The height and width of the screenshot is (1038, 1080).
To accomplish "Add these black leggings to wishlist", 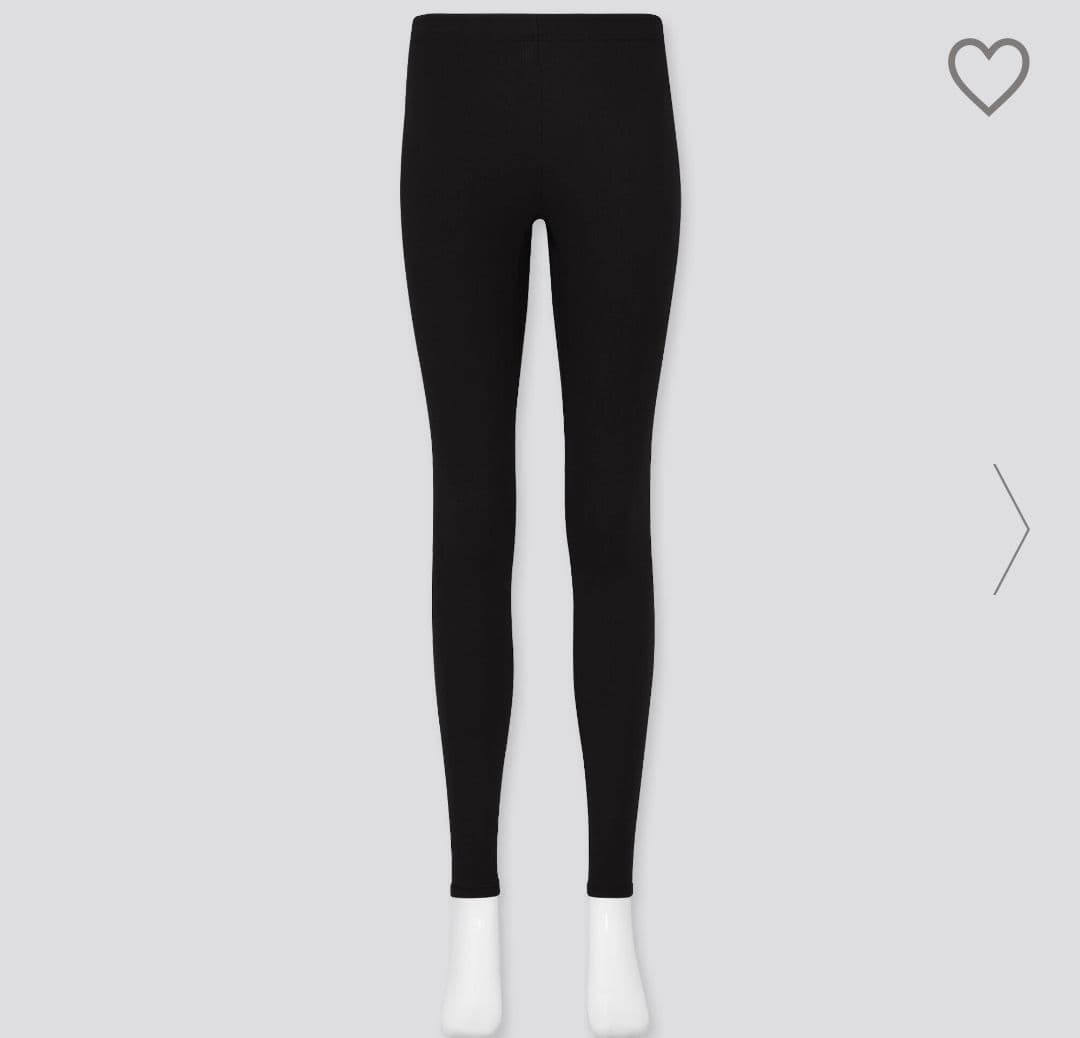I will pos(988,76).
